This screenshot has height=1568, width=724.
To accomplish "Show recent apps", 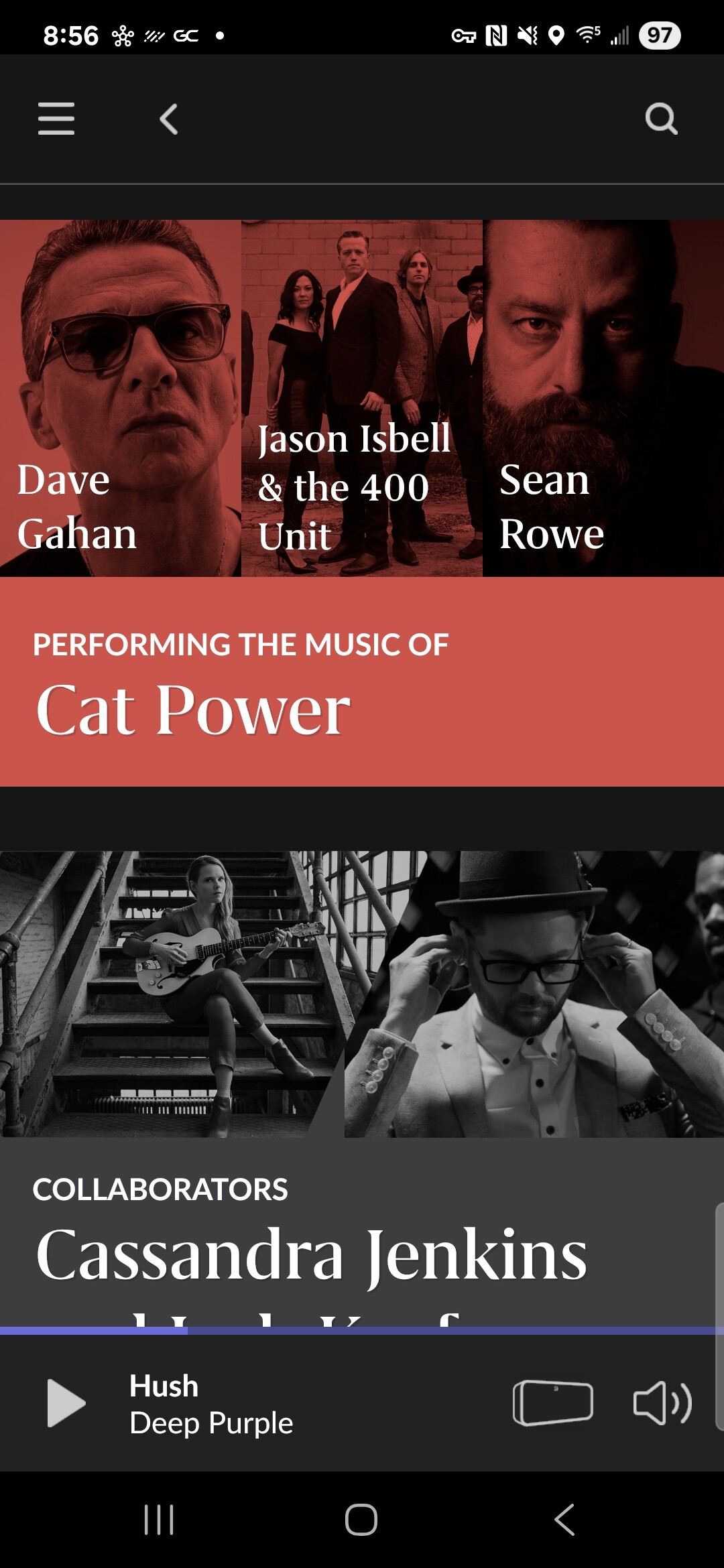I will coord(159,1520).
